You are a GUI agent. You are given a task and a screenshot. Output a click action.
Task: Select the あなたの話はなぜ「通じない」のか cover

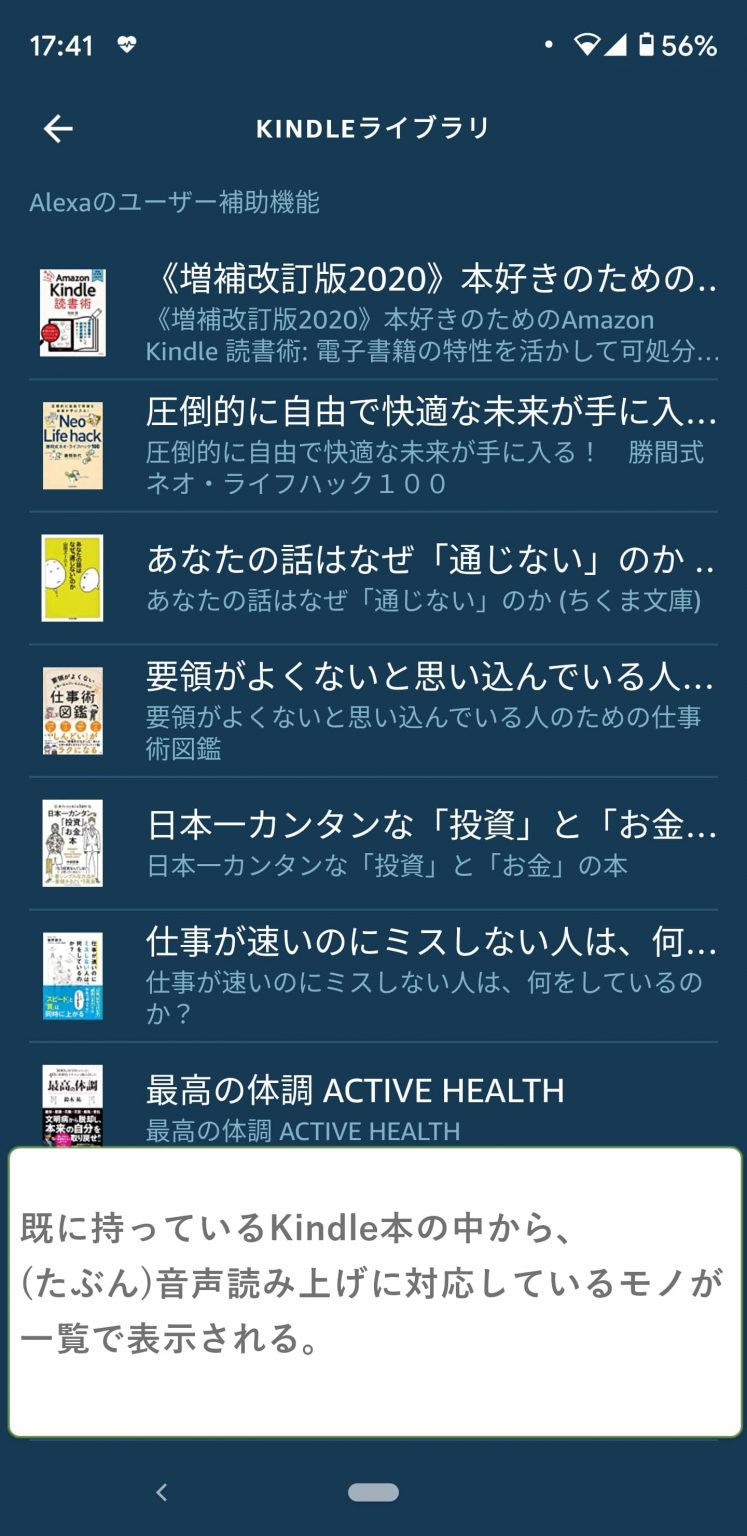74,576
